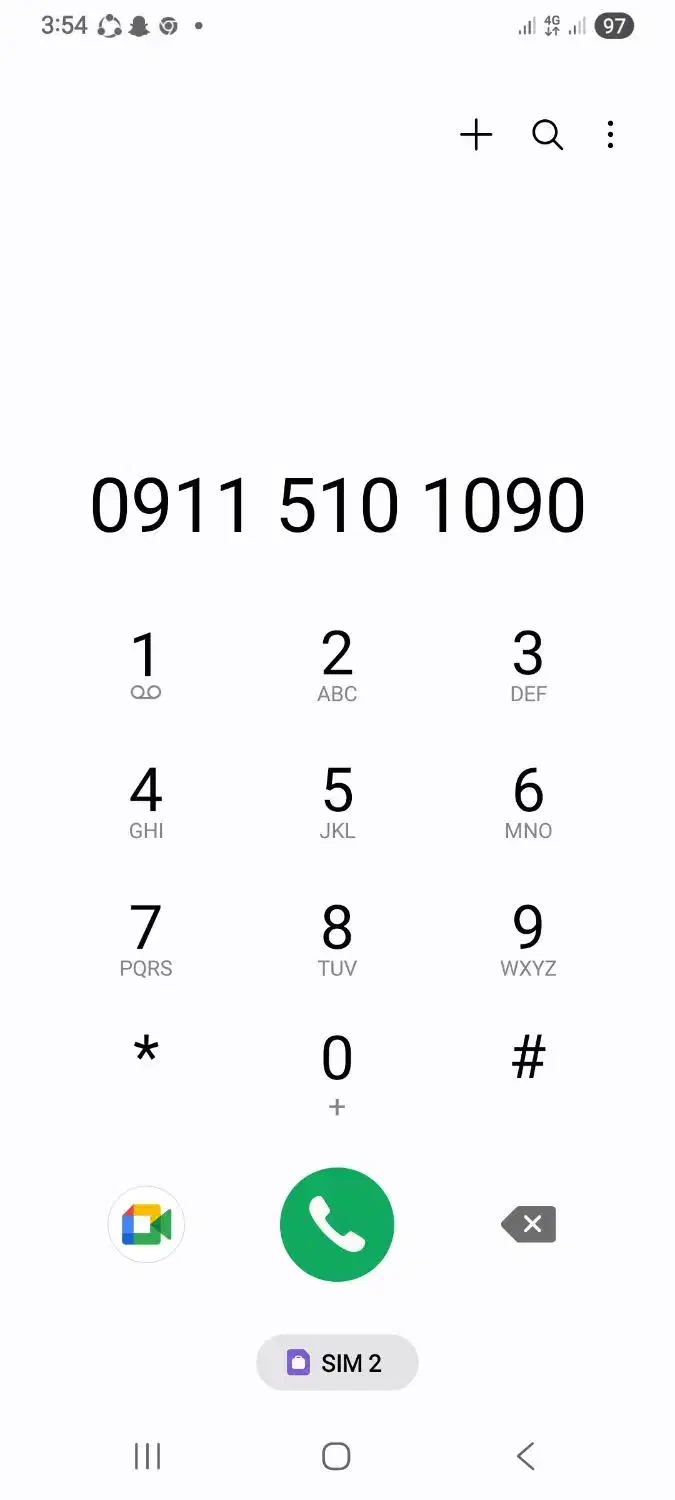This screenshot has height=1500, width=675.
Task: Call the number with the green phone button
Action: click(x=337, y=1225)
